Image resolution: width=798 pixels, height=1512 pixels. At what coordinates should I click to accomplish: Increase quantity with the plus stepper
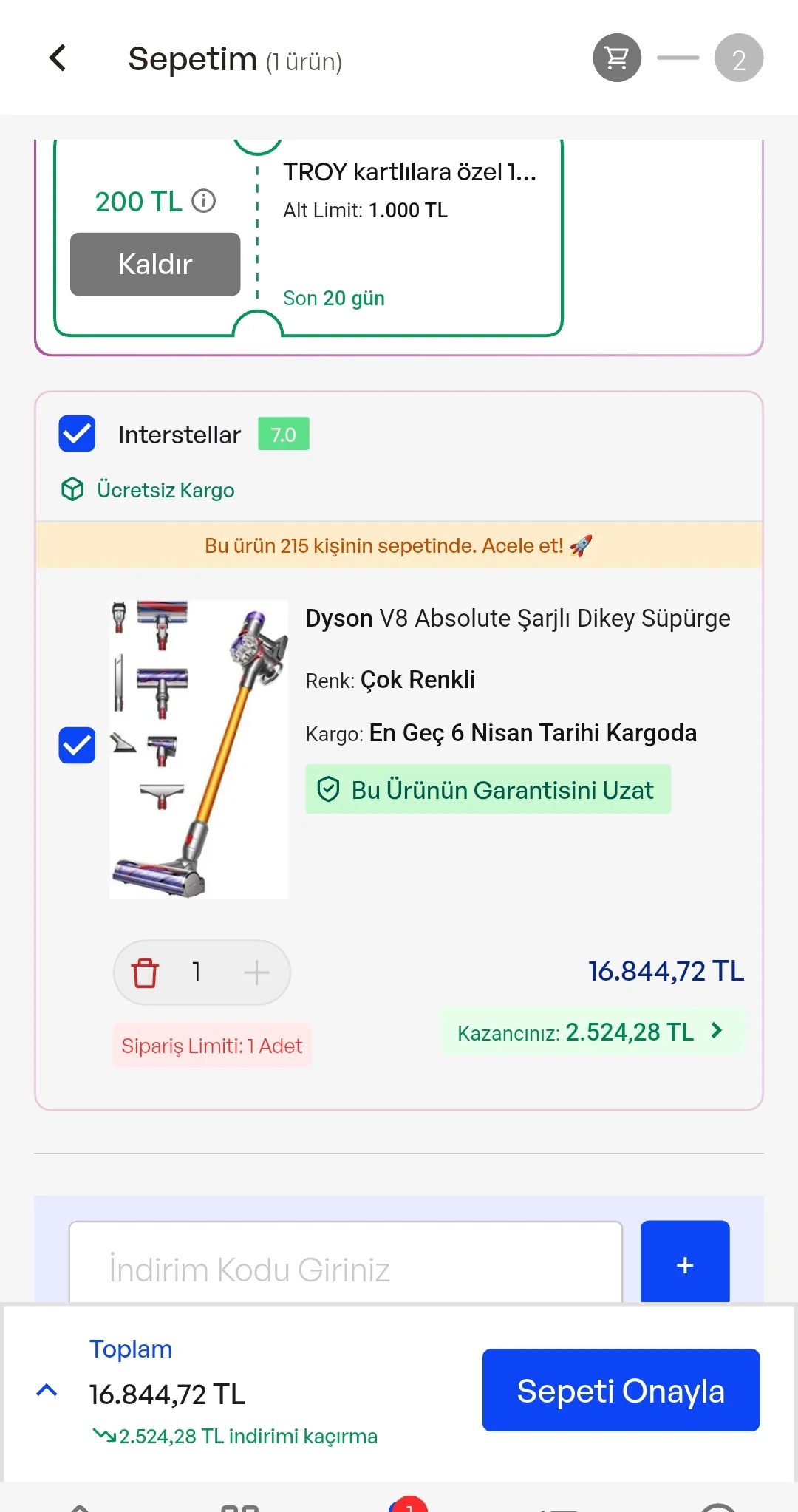point(256,973)
